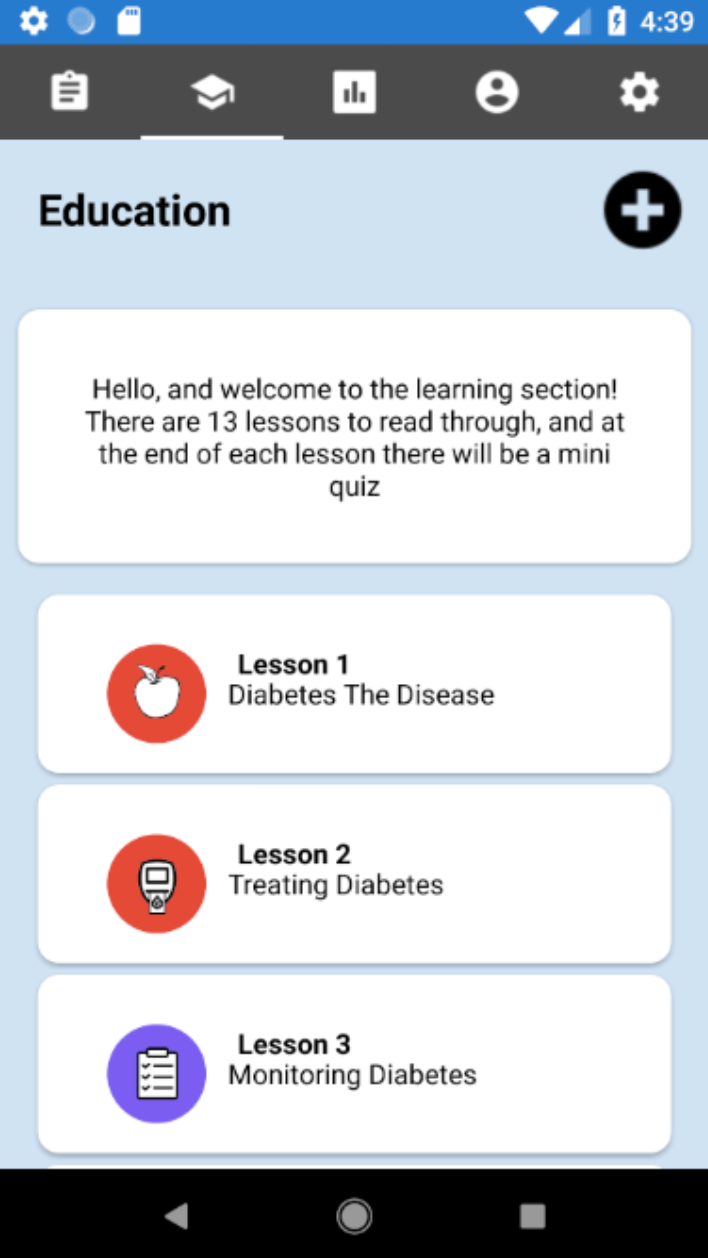Screen dimensions: 708x1258
Task: Tap the black plus button
Action: coord(642,210)
